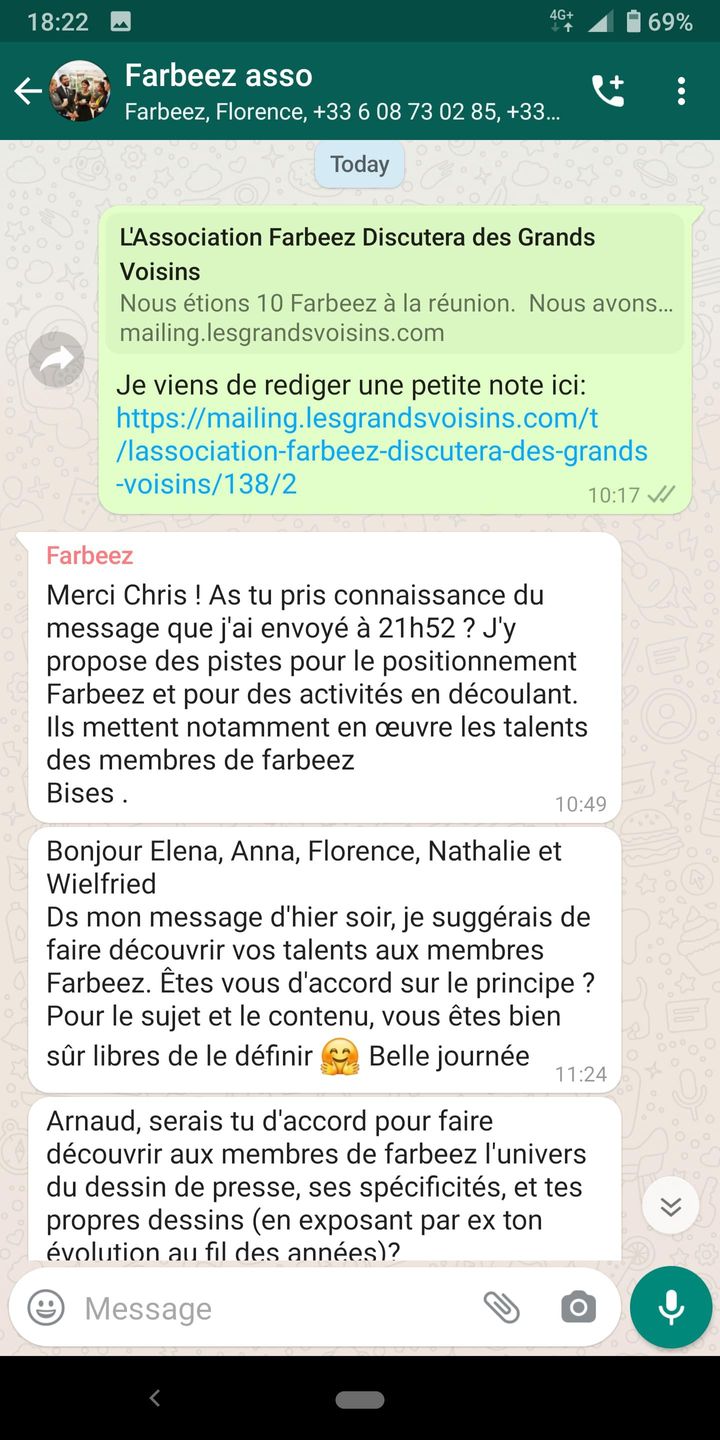This screenshot has height=1440, width=720.
Task: Open the Today date header
Action: tap(359, 164)
